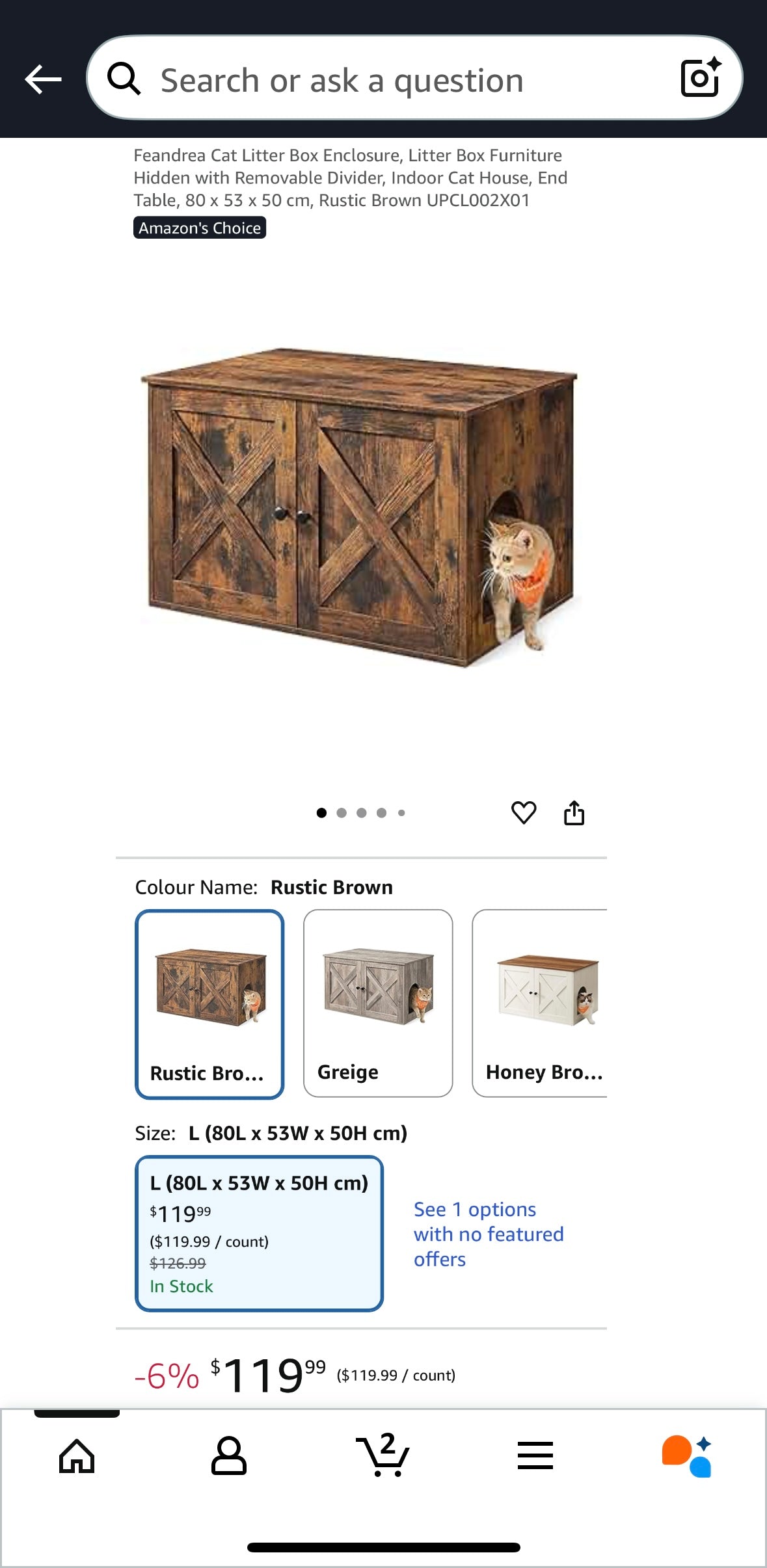Open the shopping cart with 2 items
Image resolution: width=767 pixels, height=1568 pixels.
click(x=383, y=1455)
